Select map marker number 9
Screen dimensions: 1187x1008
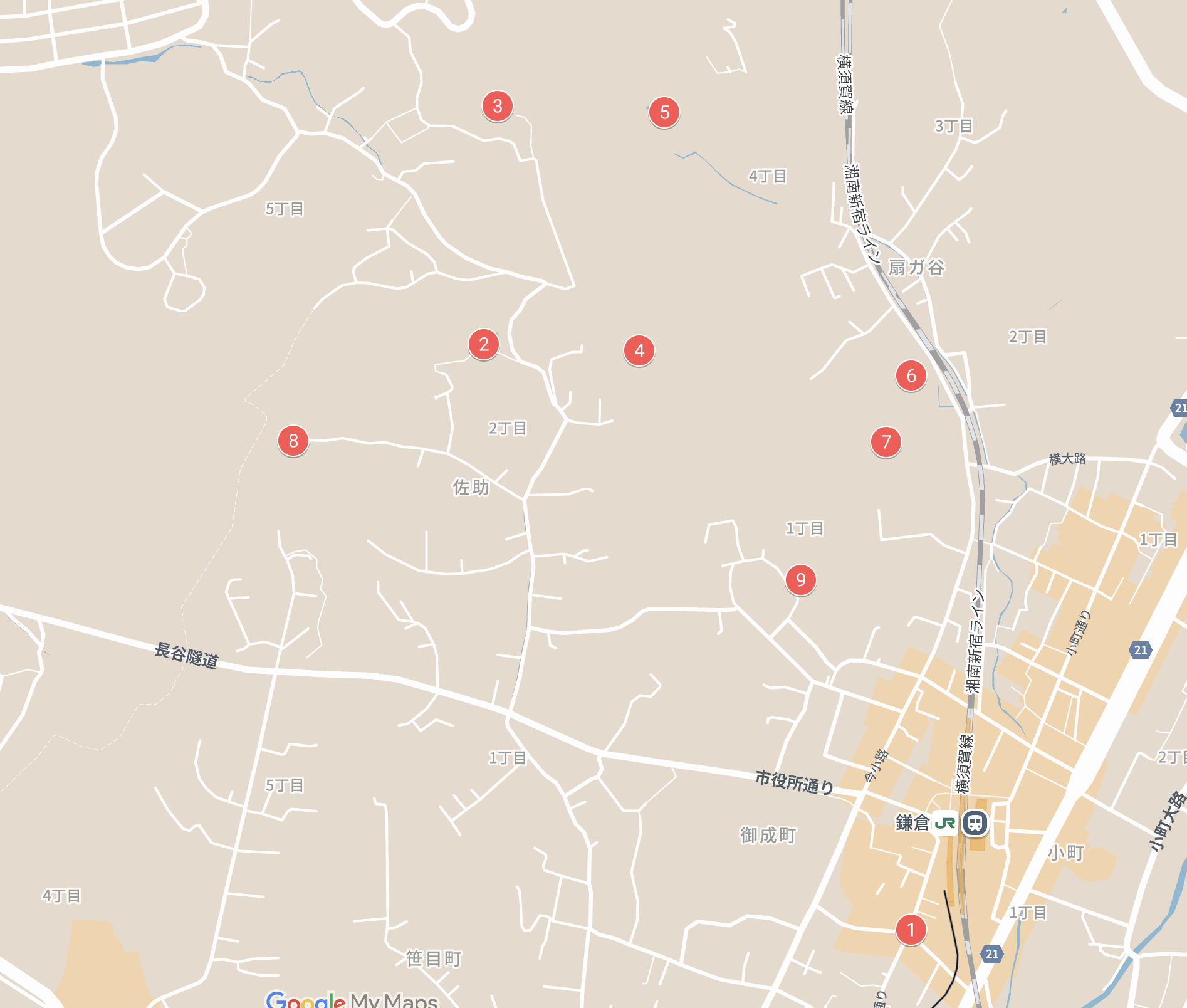click(x=800, y=580)
